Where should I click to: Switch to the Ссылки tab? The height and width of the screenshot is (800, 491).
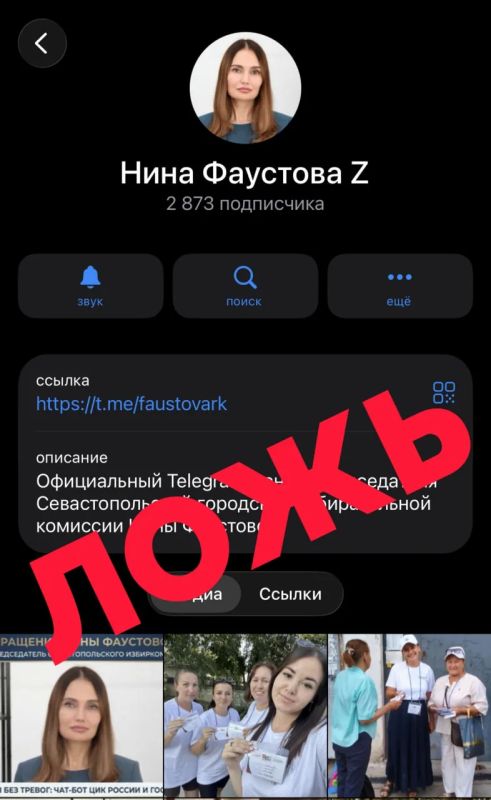pyautogui.click(x=290, y=594)
